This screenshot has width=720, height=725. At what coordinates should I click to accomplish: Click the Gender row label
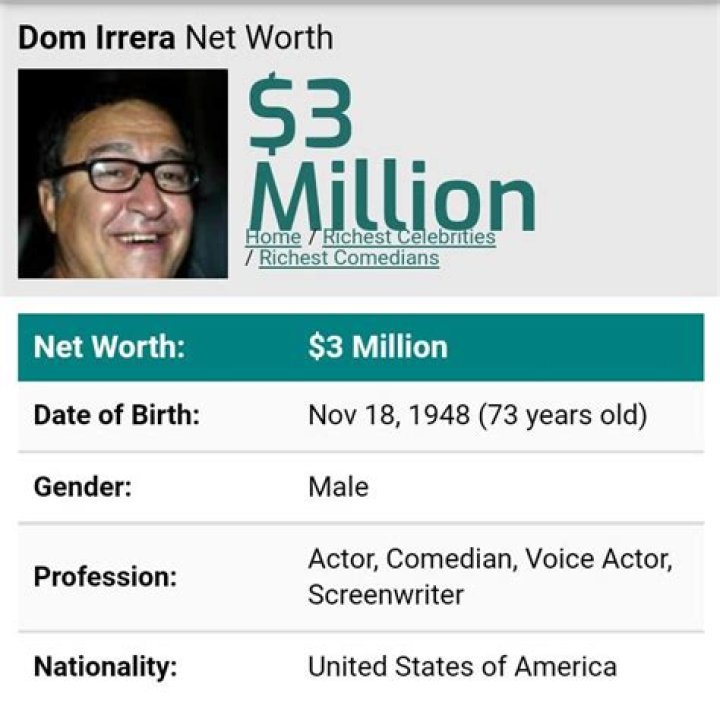(x=84, y=486)
